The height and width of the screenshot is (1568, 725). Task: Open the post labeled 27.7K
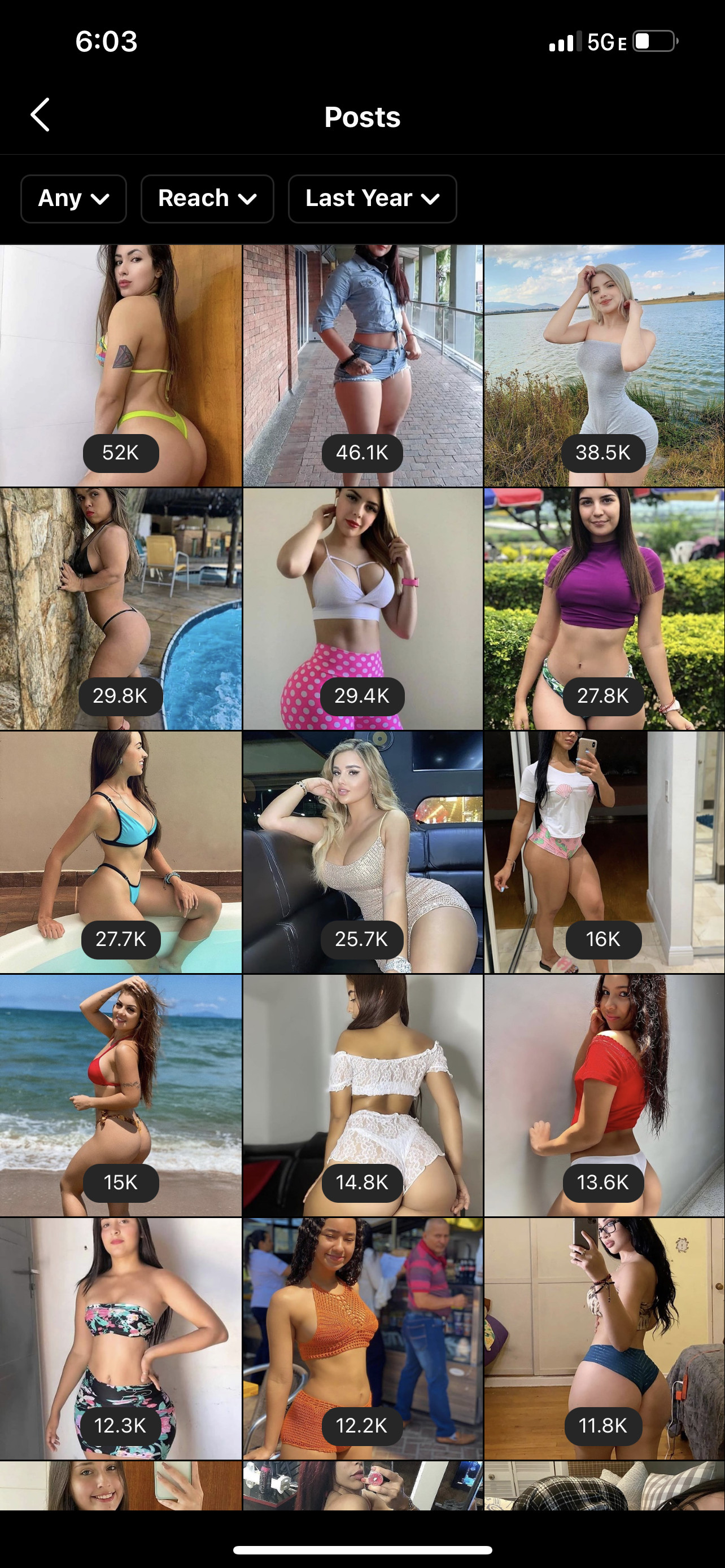click(x=120, y=852)
